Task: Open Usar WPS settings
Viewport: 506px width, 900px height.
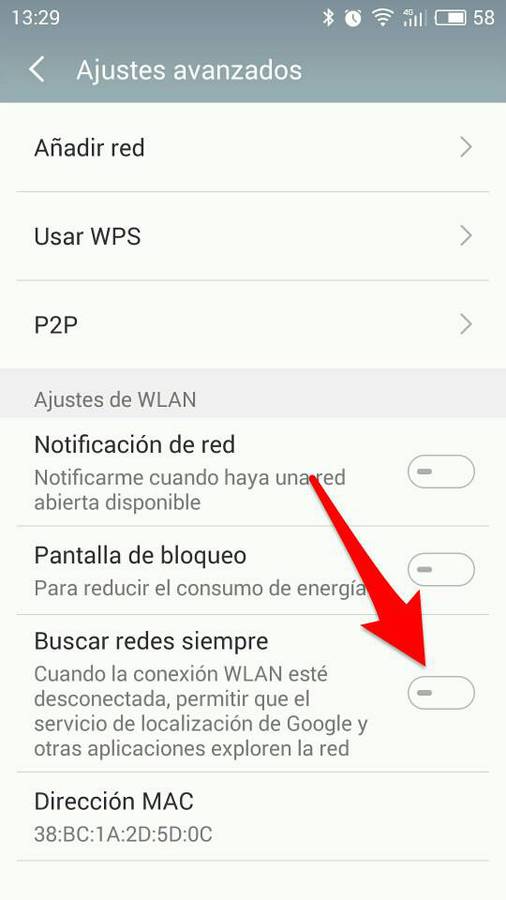Action: point(252,236)
